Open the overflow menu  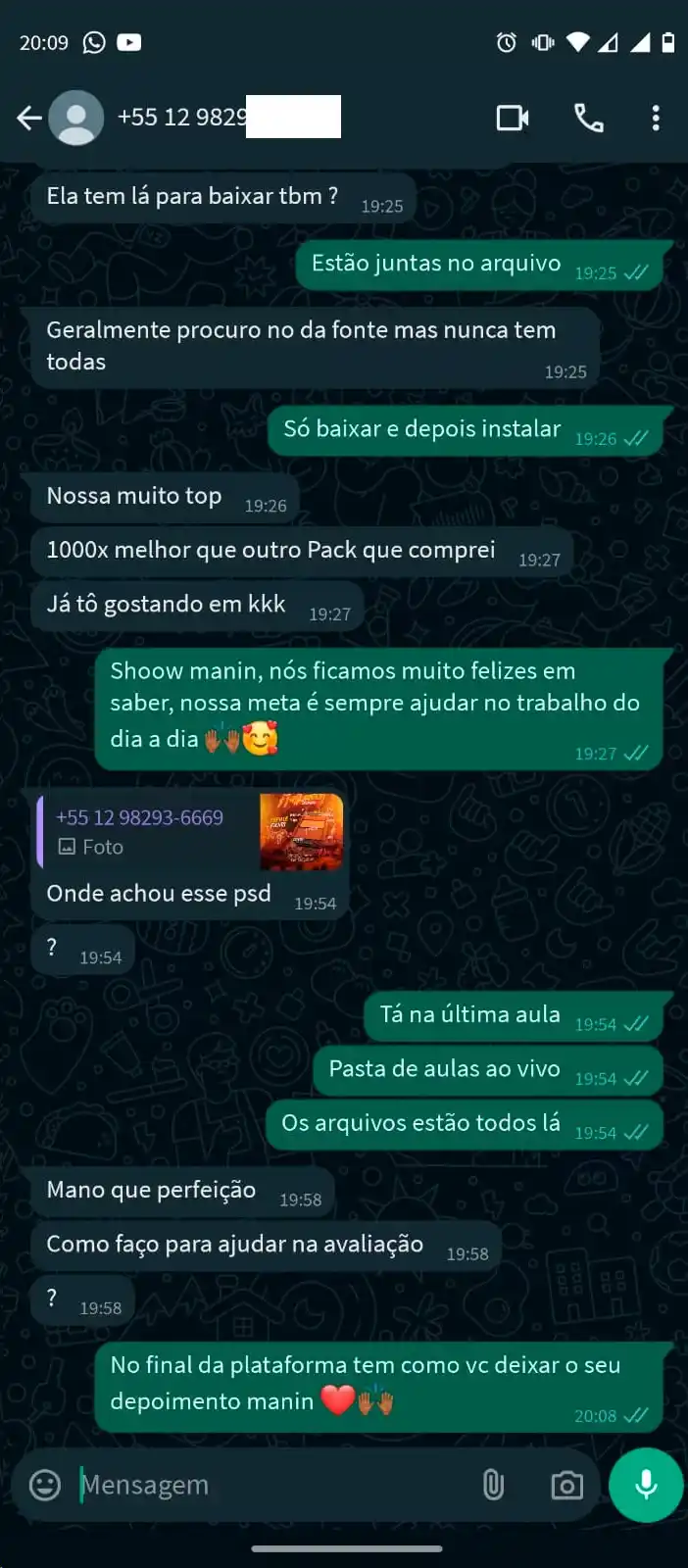[656, 119]
